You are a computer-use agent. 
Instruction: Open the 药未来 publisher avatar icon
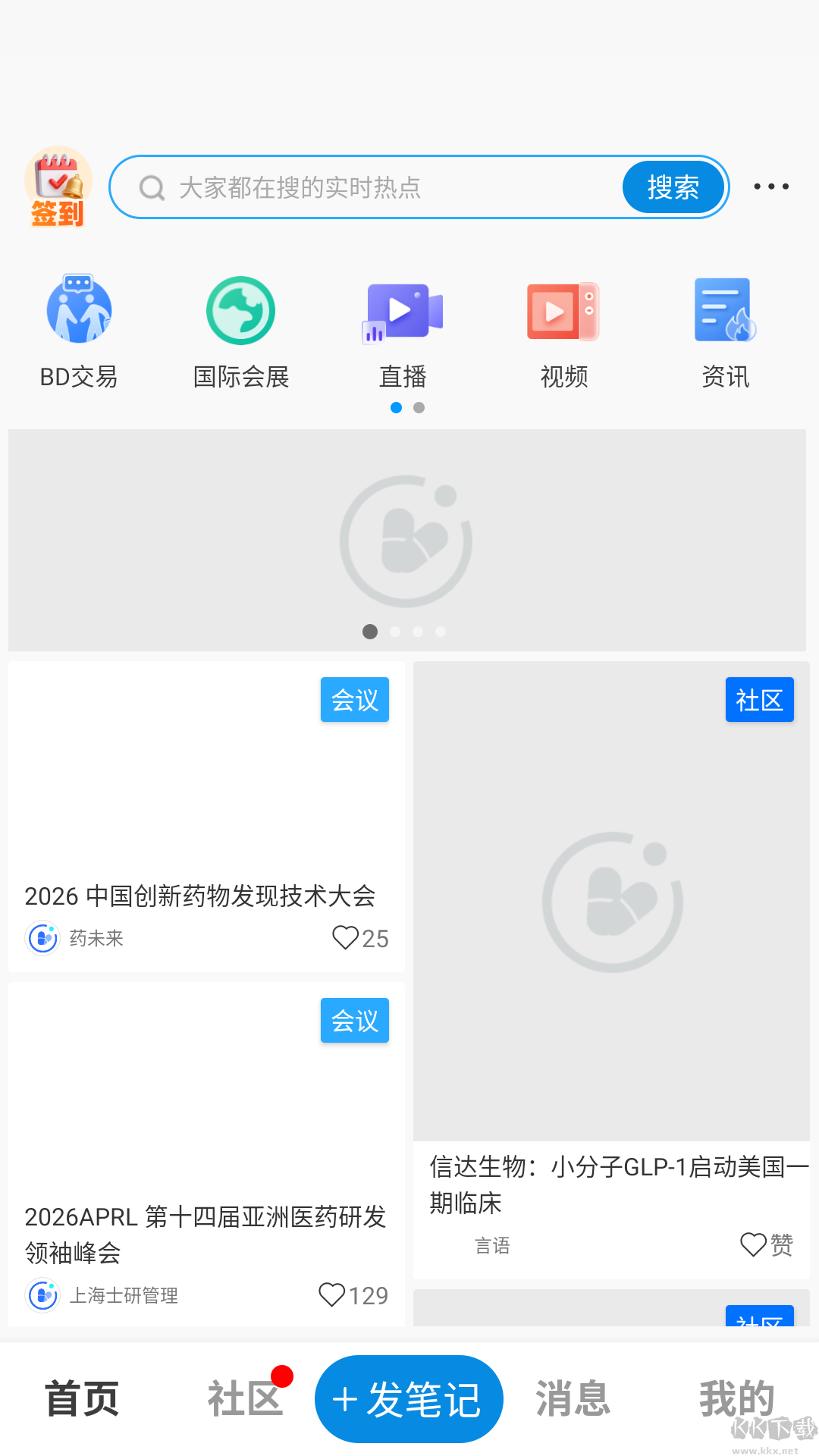tap(42, 938)
